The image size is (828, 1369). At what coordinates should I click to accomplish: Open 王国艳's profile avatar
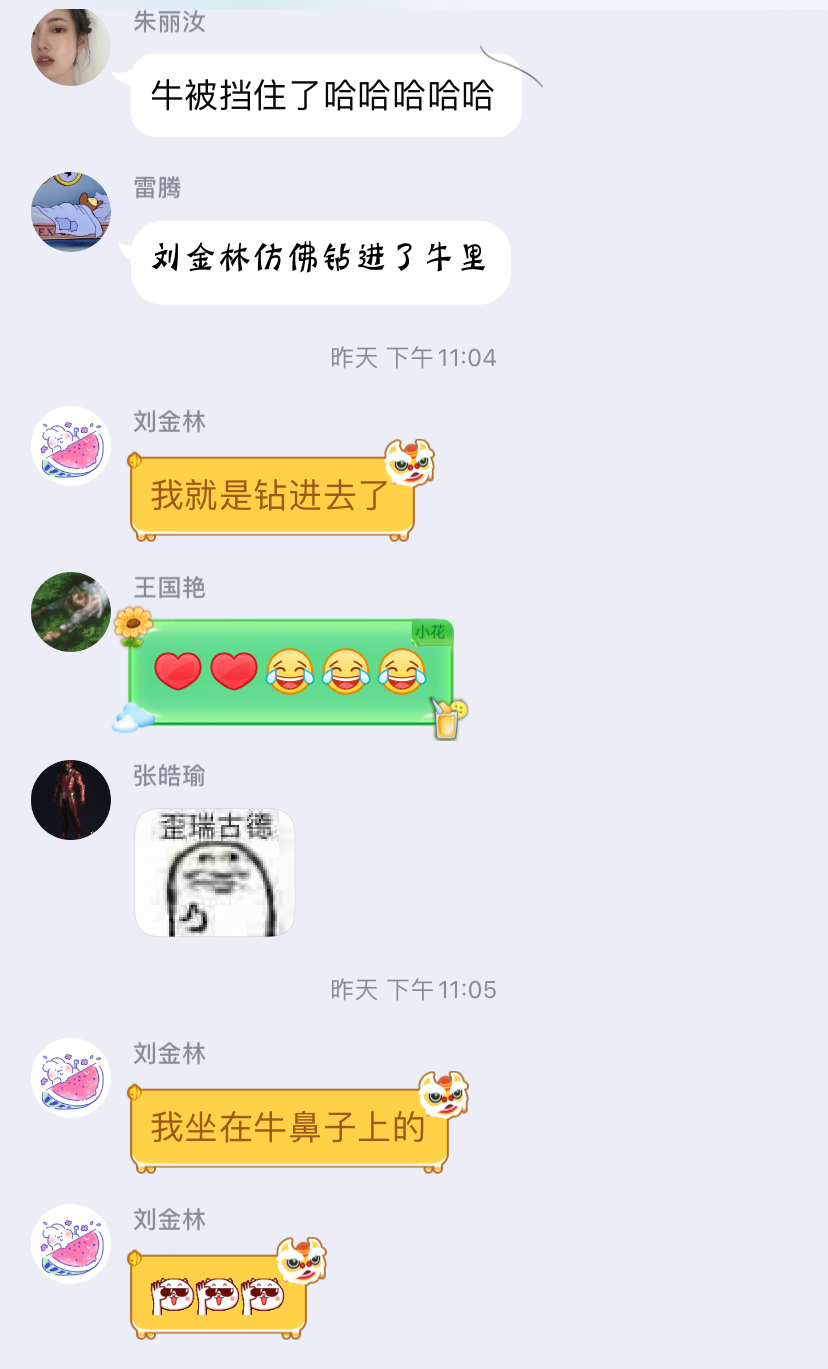(x=71, y=611)
